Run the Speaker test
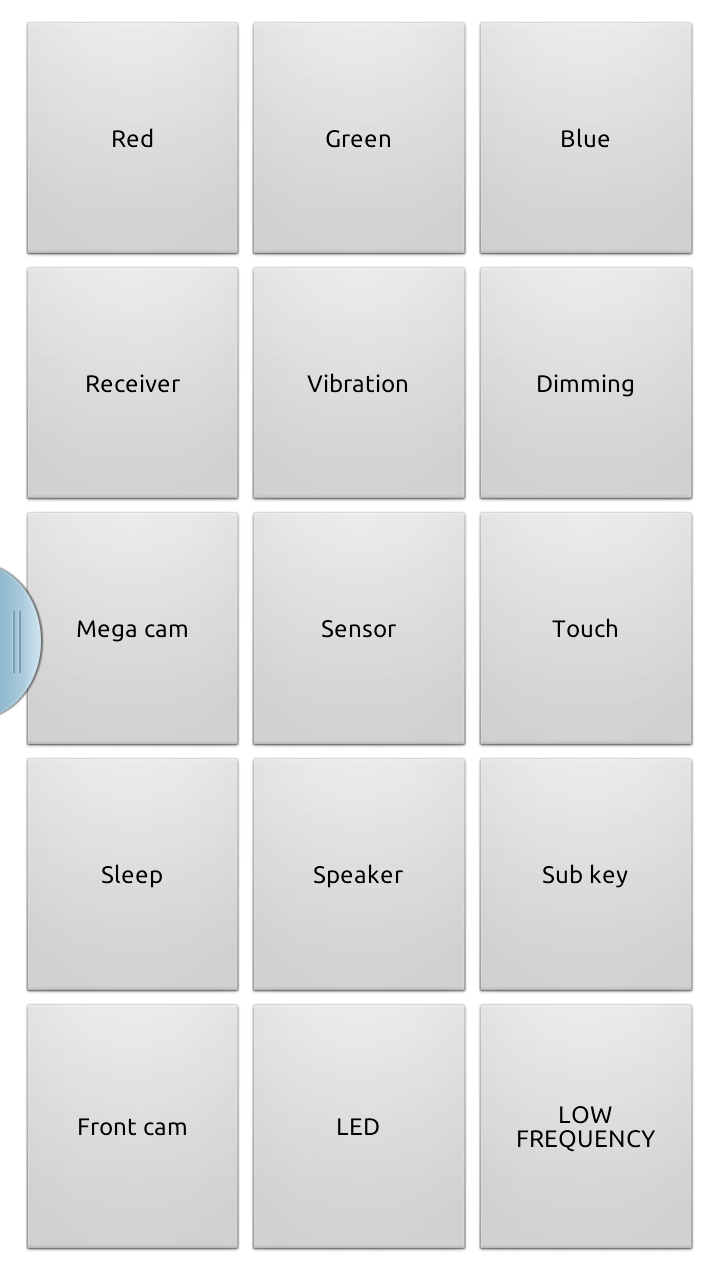Image resolution: width=720 pixels, height=1280 pixels. click(358, 874)
